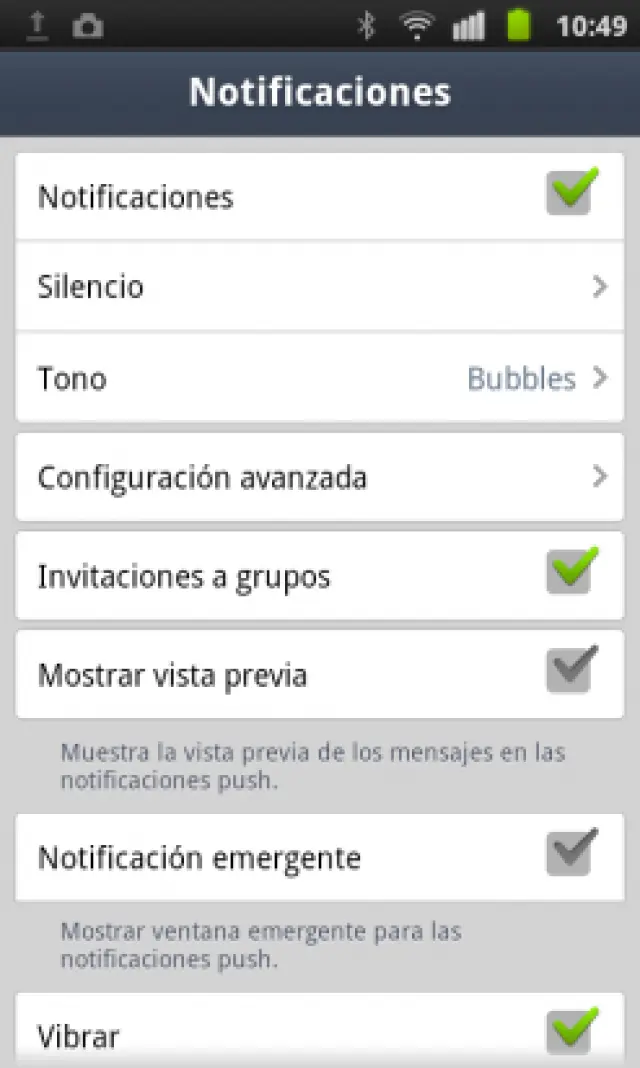Screen dimensions: 640x1068
Task: Open the Silencio settings
Action: 320,287
